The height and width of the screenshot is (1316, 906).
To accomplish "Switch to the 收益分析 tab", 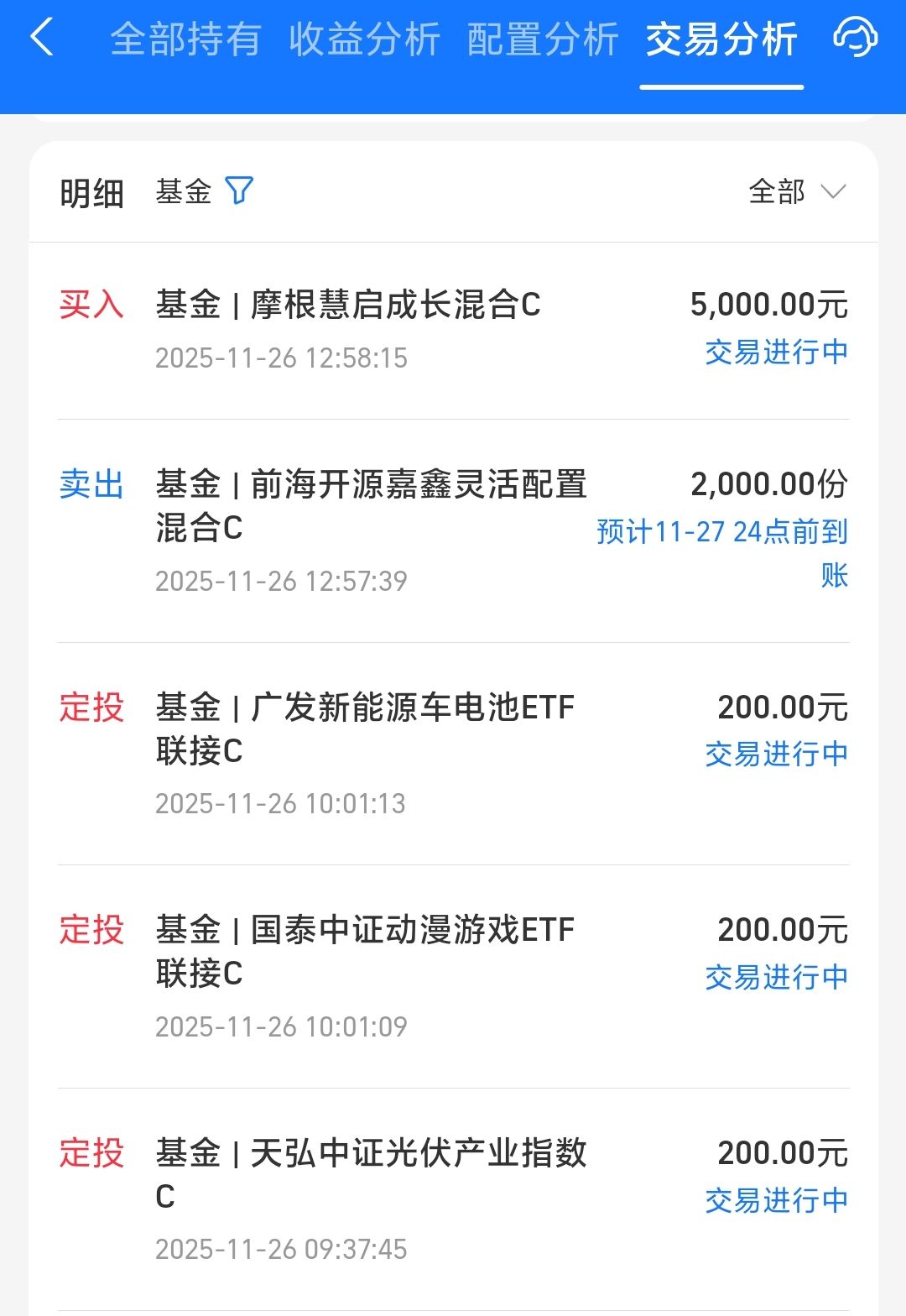I will 364,39.
